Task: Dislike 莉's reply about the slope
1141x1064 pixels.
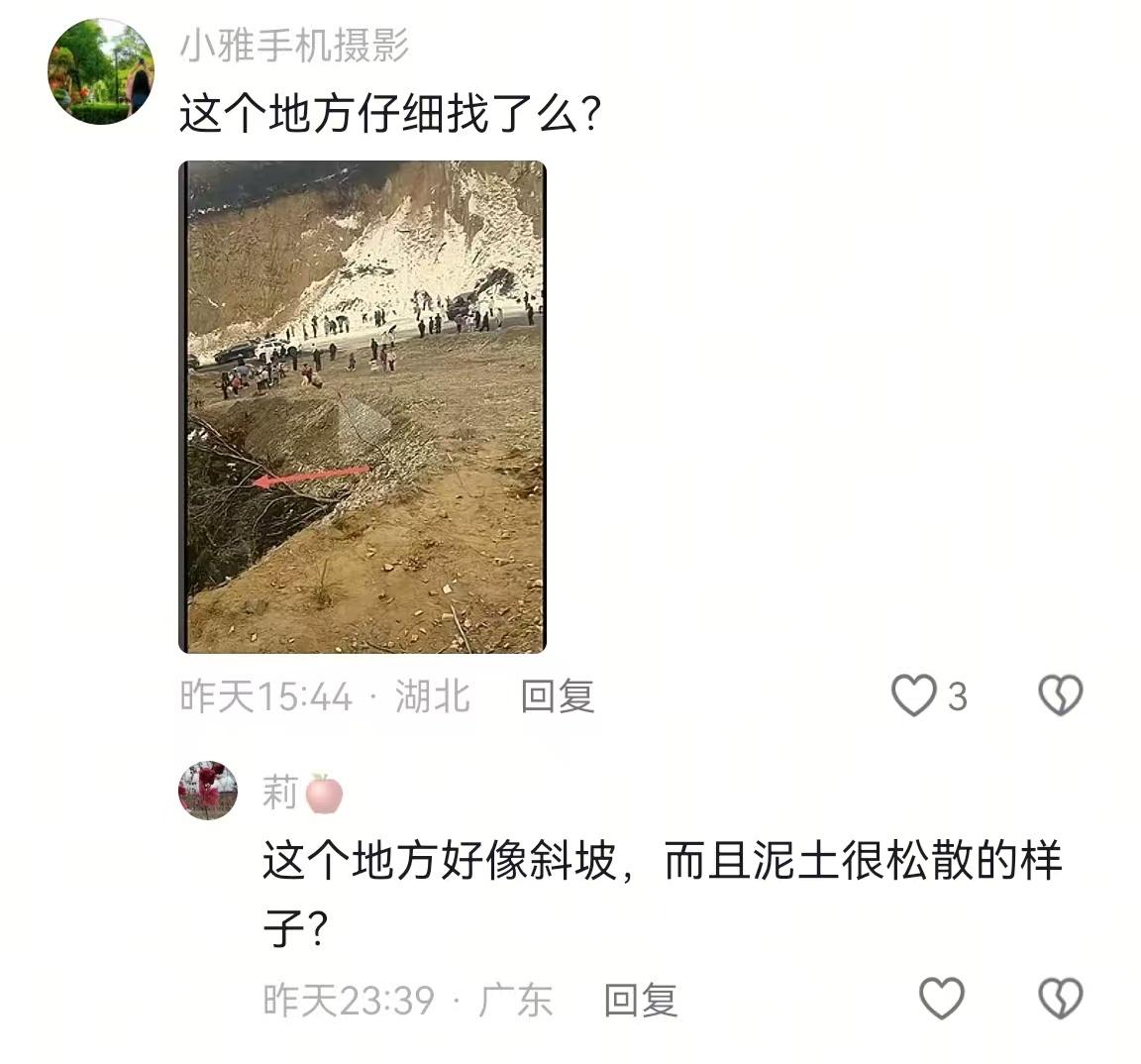Action: tap(1060, 999)
